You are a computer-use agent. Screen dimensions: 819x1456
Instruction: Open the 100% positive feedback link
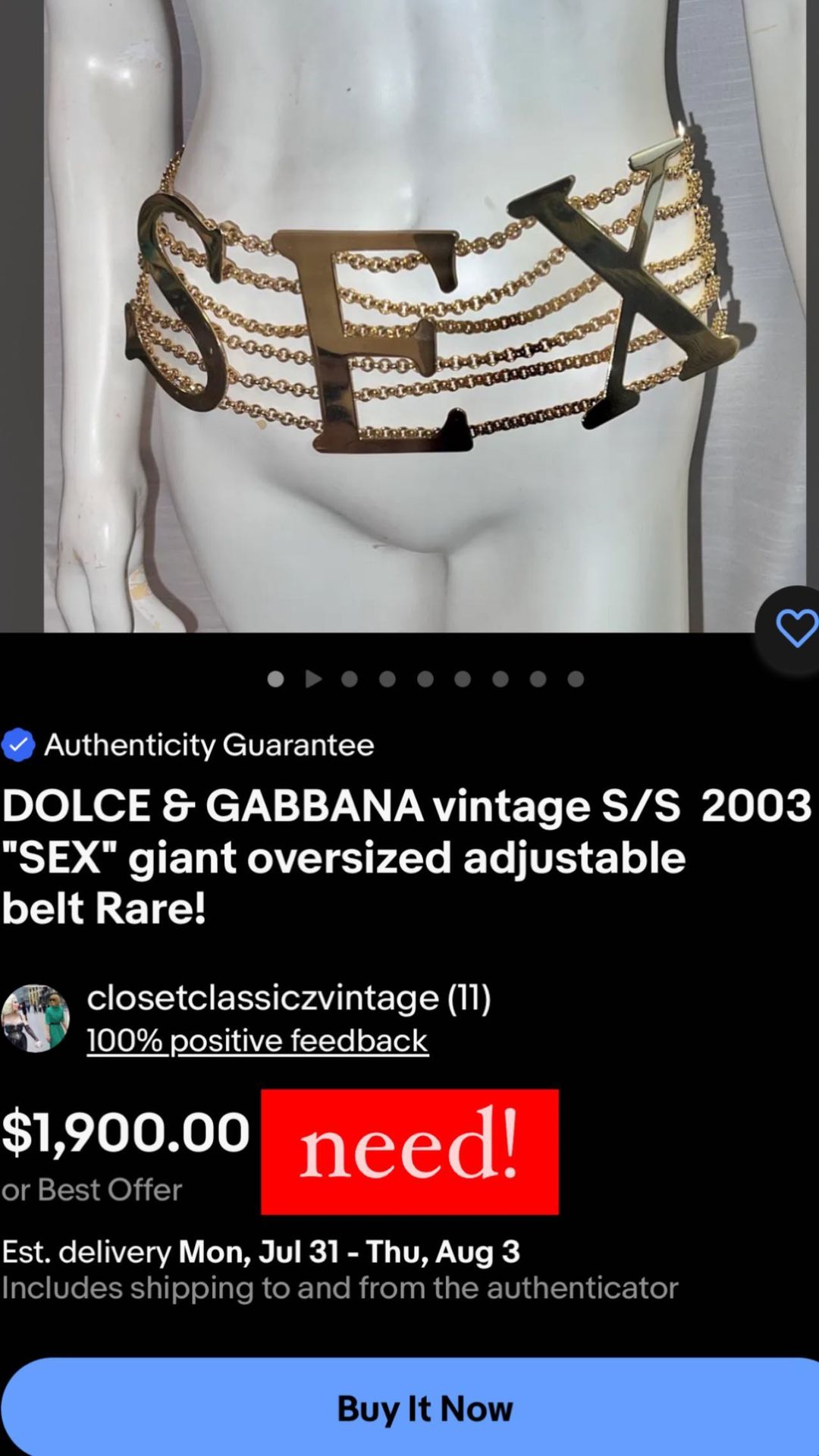click(x=257, y=1040)
